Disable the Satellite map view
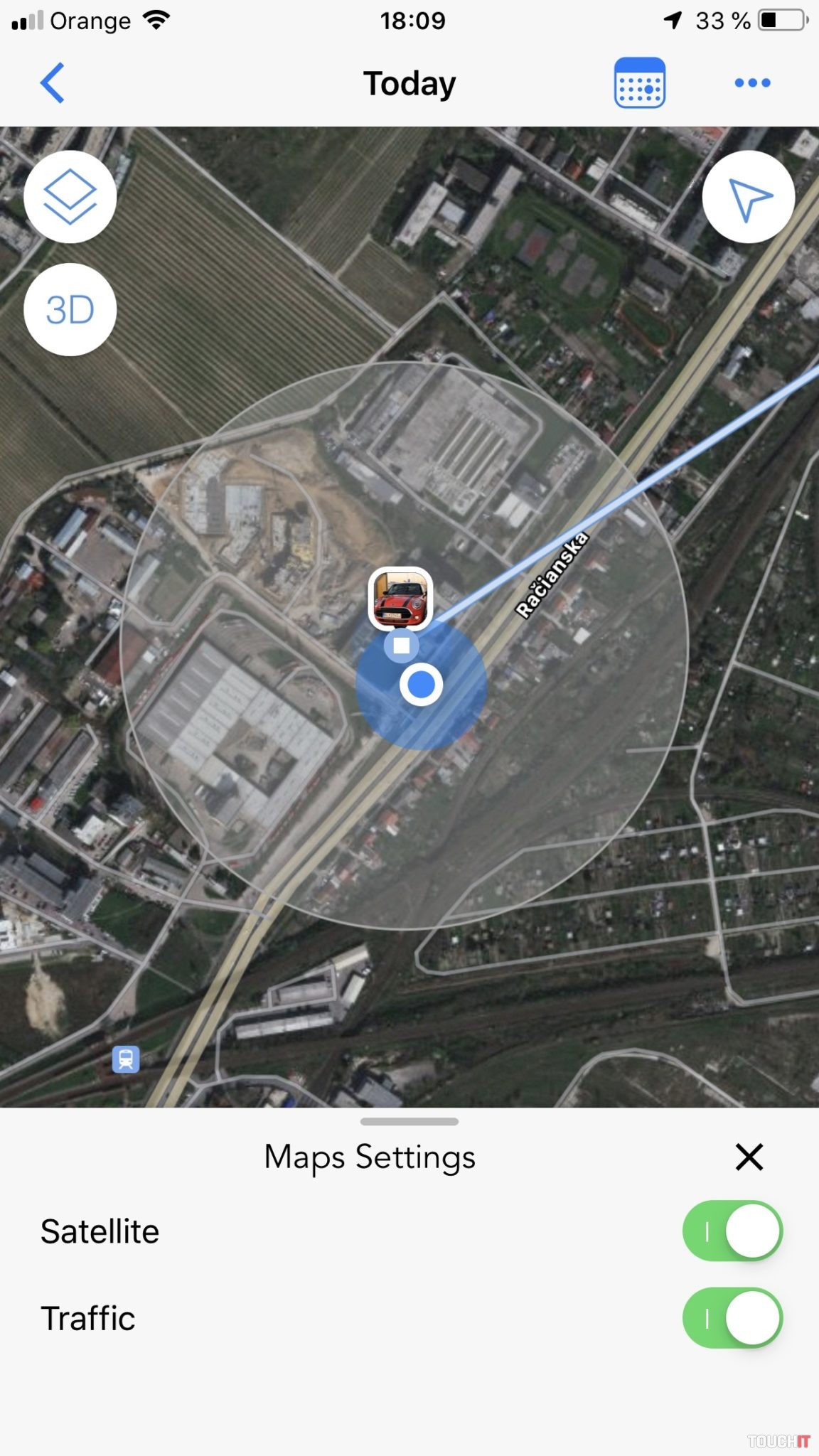The height and width of the screenshot is (1456, 819). (732, 1231)
